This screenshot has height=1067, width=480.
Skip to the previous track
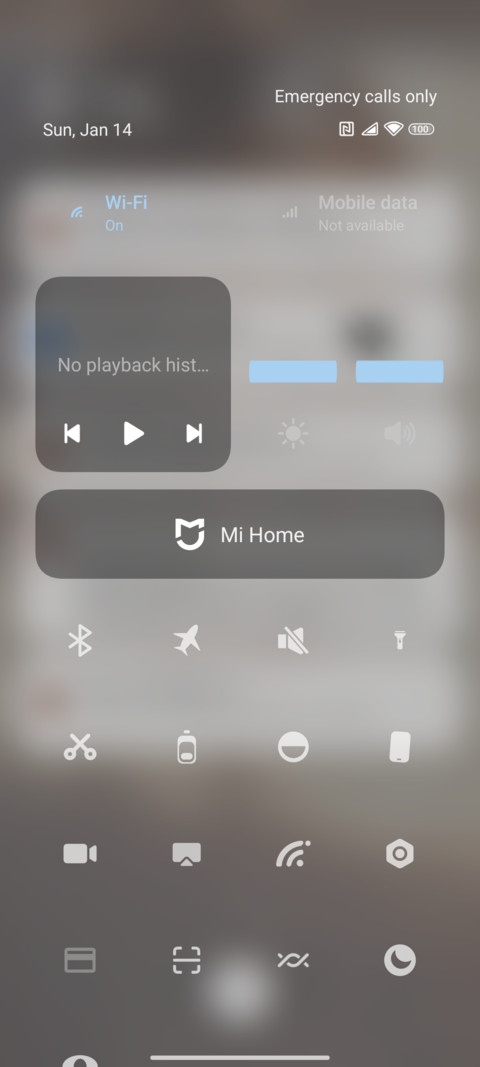tap(72, 433)
